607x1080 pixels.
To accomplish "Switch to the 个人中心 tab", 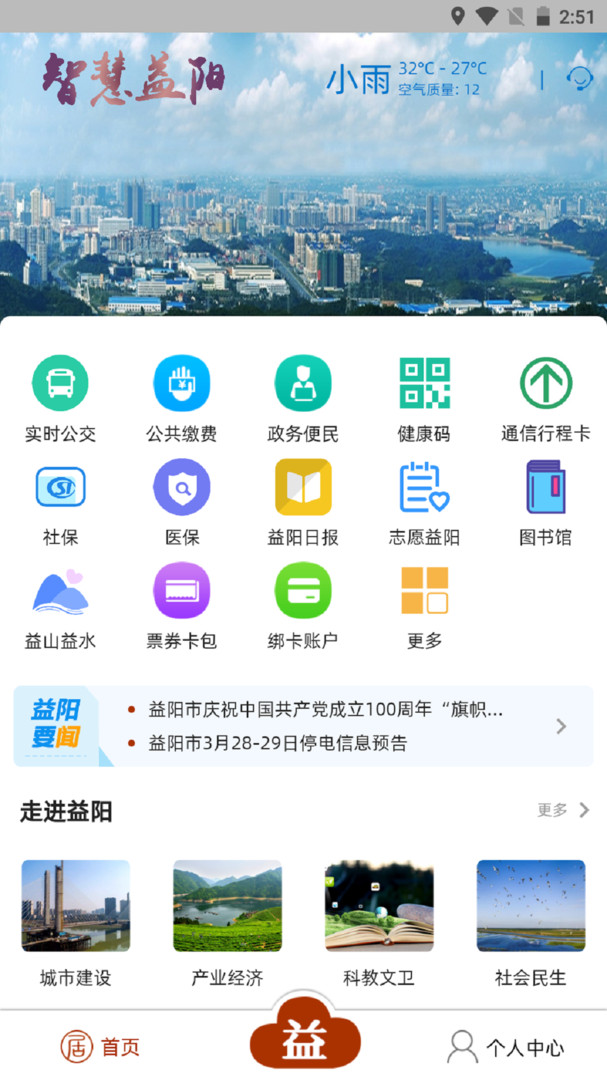I will (x=505, y=1047).
